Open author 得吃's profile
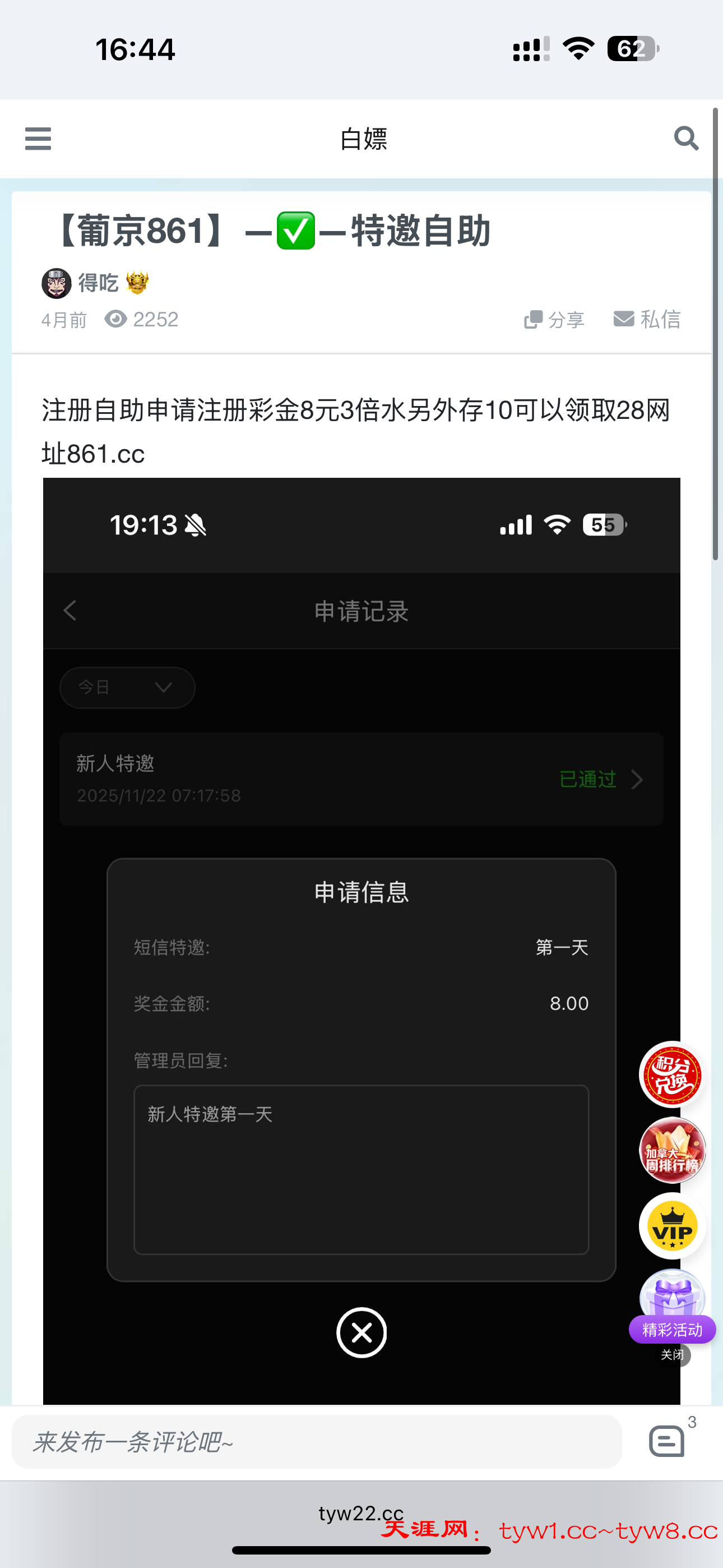Image resolution: width=723 pixels, height=1568 pixels. 98,283
